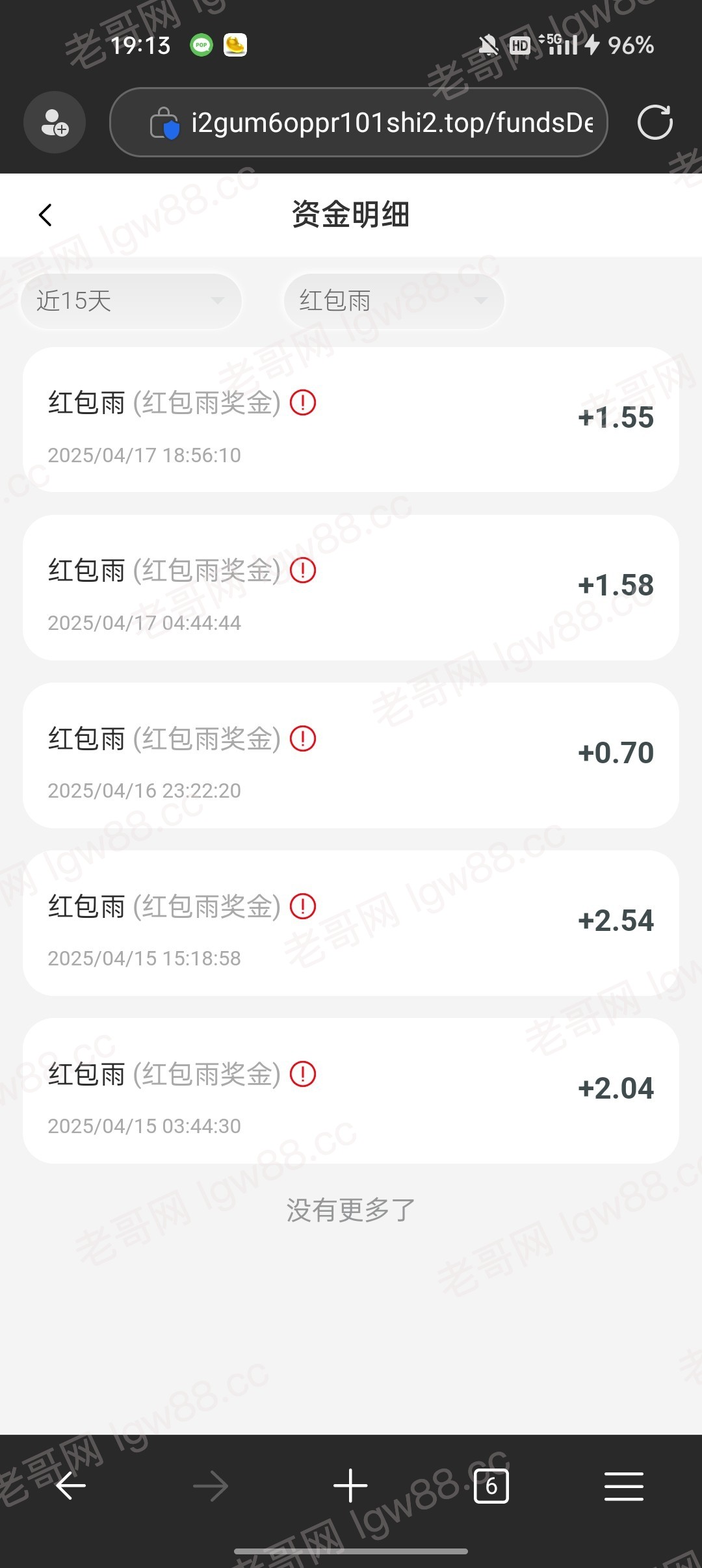Open the browser hamburger menu
The height and width of the screenshot is (1568, 702).
(x=624, y=1486)
